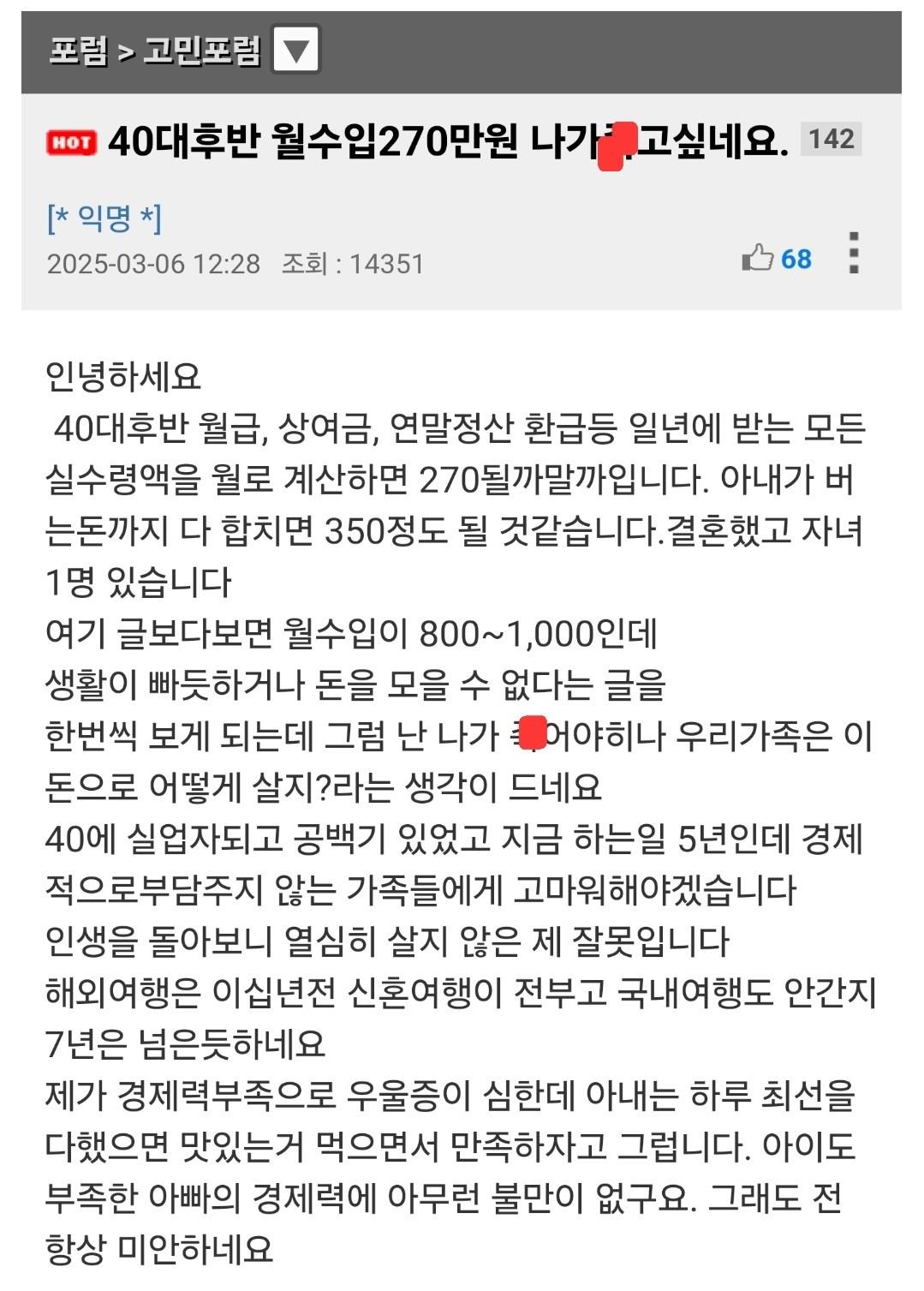The height and width of the screenshot is (1291, 924).
Task: Open the 고민포럼 breadcrumb link
Action: 201,51
